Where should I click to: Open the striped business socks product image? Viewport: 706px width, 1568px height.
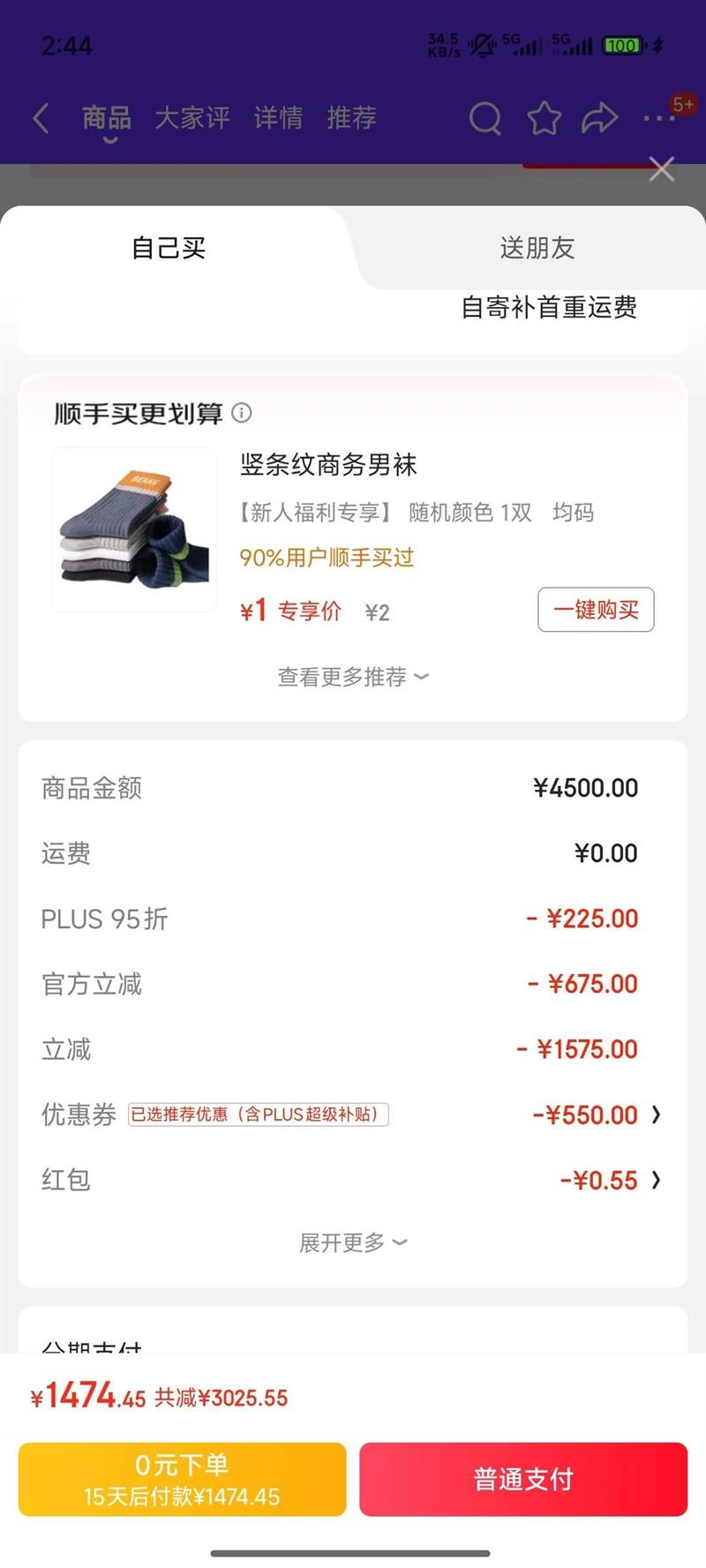134,529
